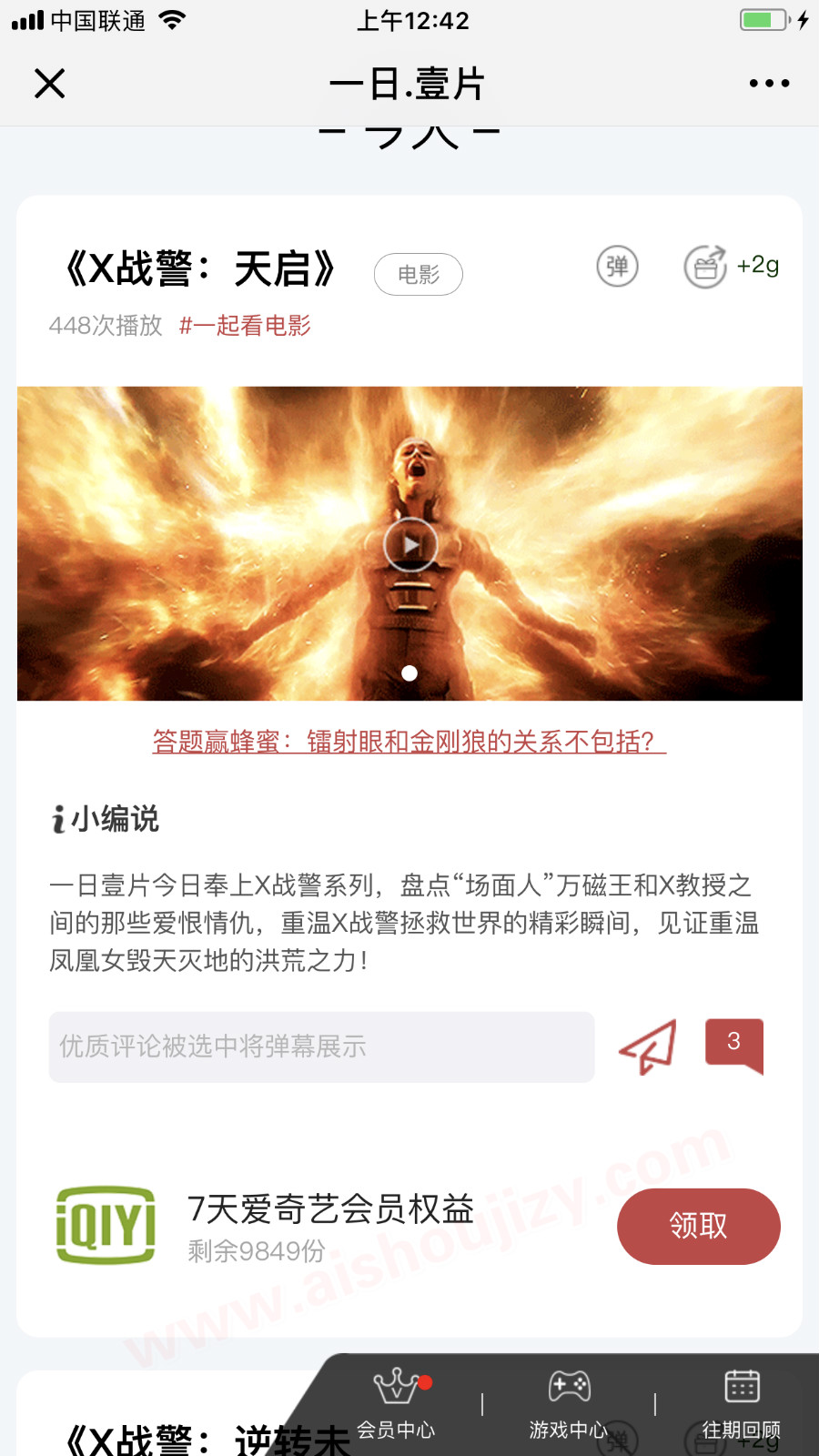Screen dimensions: 819x1456
Task: Send the comment with the paper plane
Action: [648, 1046]
